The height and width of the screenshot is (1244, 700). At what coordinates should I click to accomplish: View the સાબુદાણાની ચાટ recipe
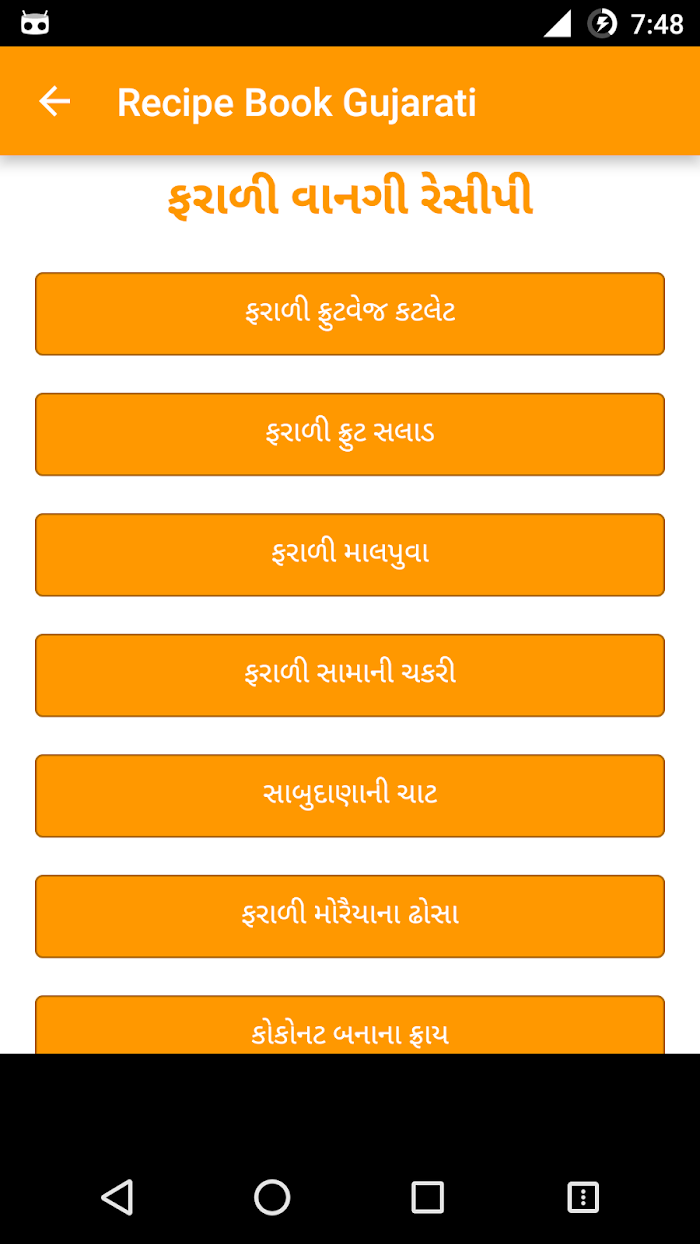pyautogui.click(x=350, y=796)
